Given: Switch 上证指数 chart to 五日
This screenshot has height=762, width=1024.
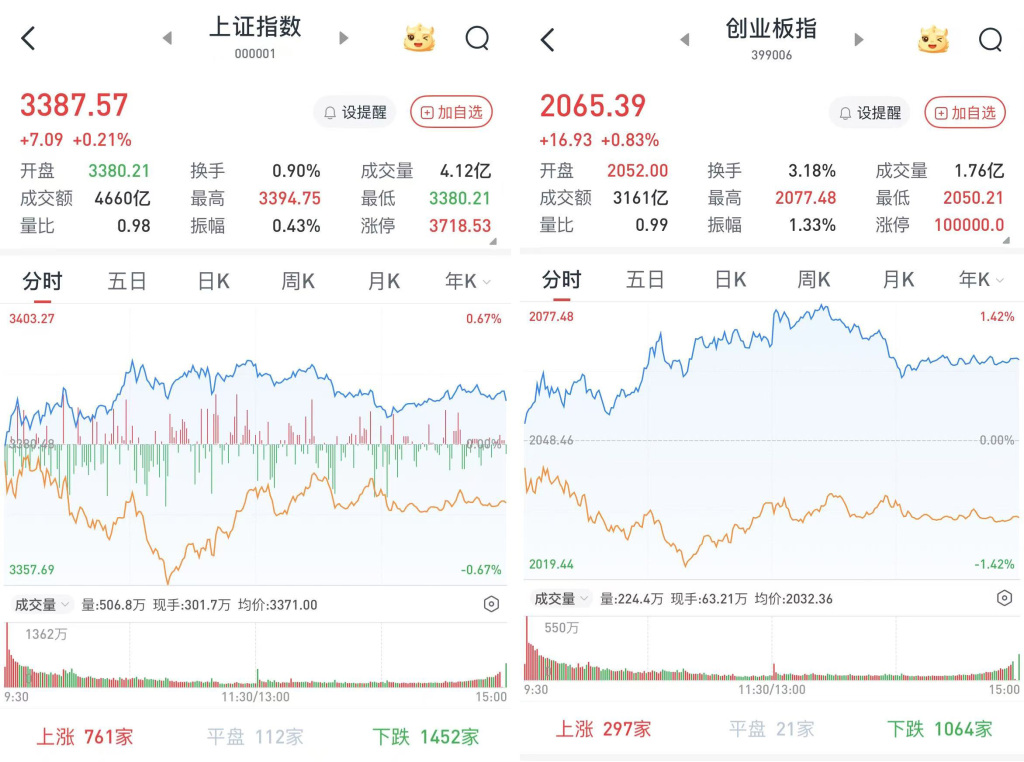Looking at the screenshot, I should click(x=127, y=282).
